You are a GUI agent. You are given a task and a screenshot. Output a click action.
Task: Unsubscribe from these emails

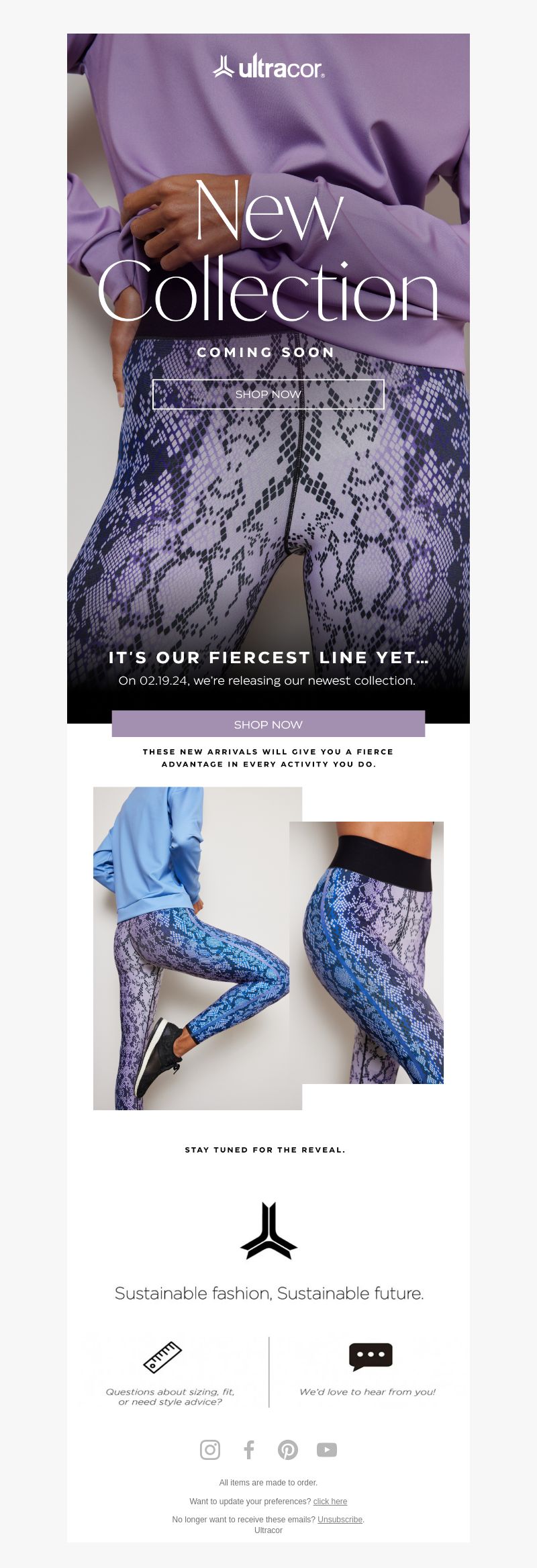pos(340,1520)
